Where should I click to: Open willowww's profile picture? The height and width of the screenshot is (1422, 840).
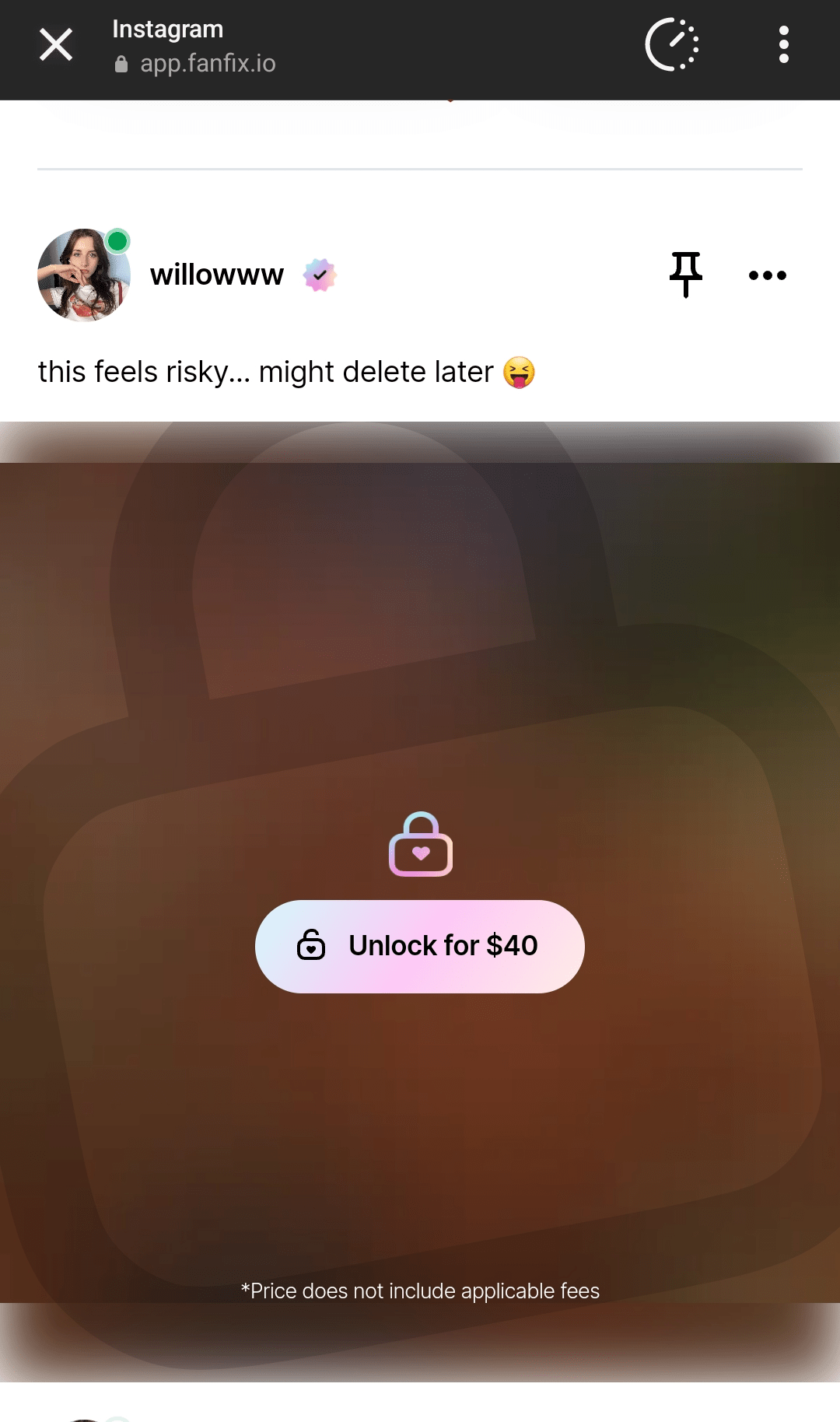83,275
